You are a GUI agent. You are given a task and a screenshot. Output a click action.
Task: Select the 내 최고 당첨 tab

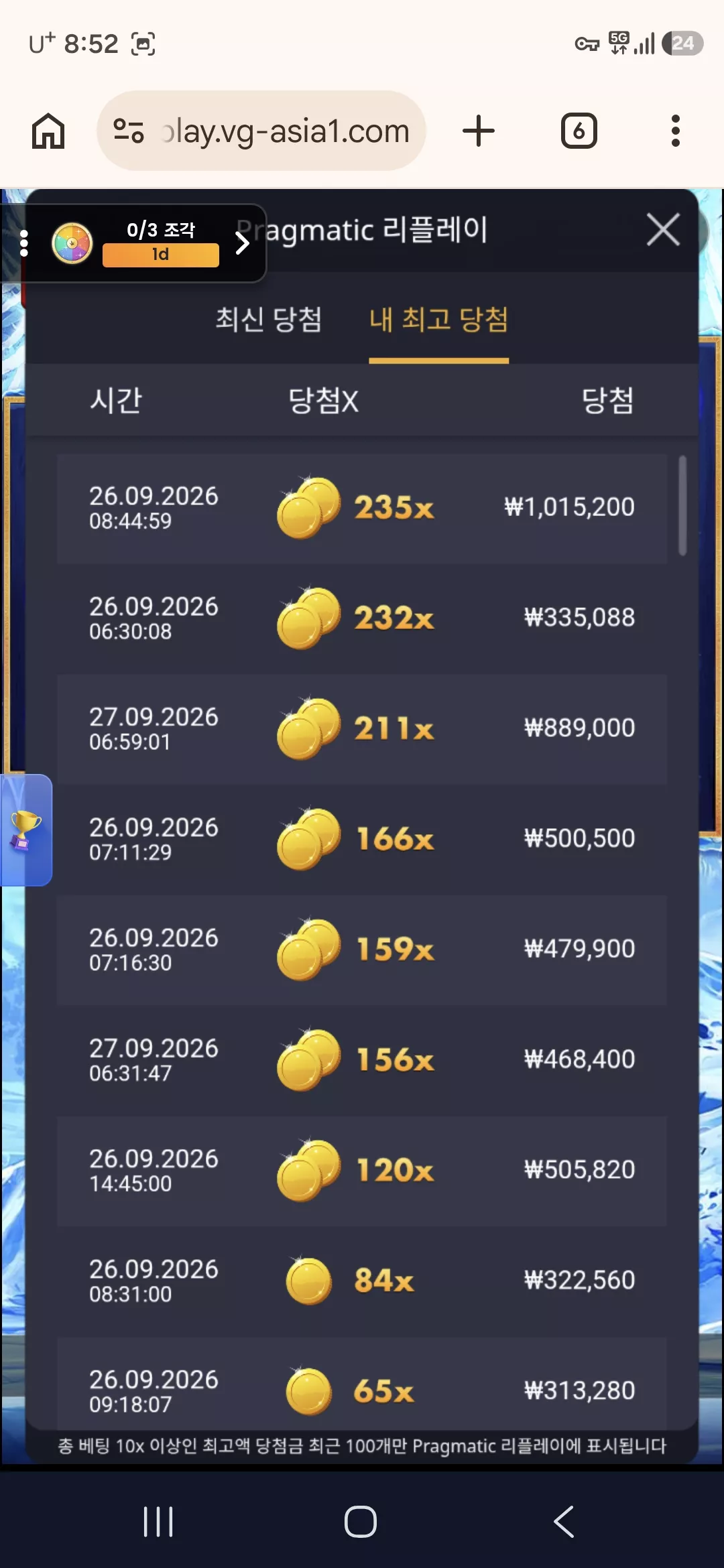coord(438,319)
